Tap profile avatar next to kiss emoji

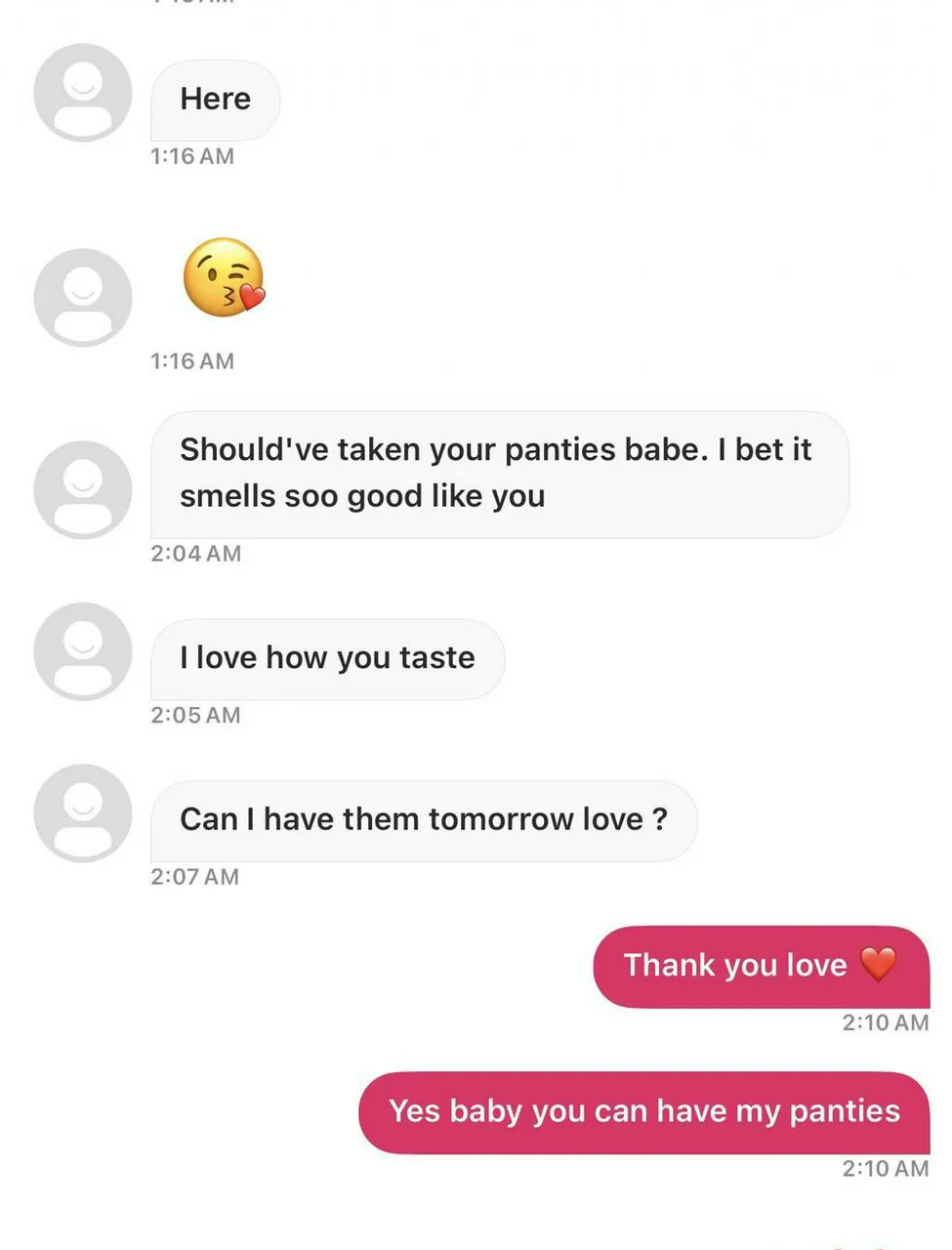tap(83, 297)
